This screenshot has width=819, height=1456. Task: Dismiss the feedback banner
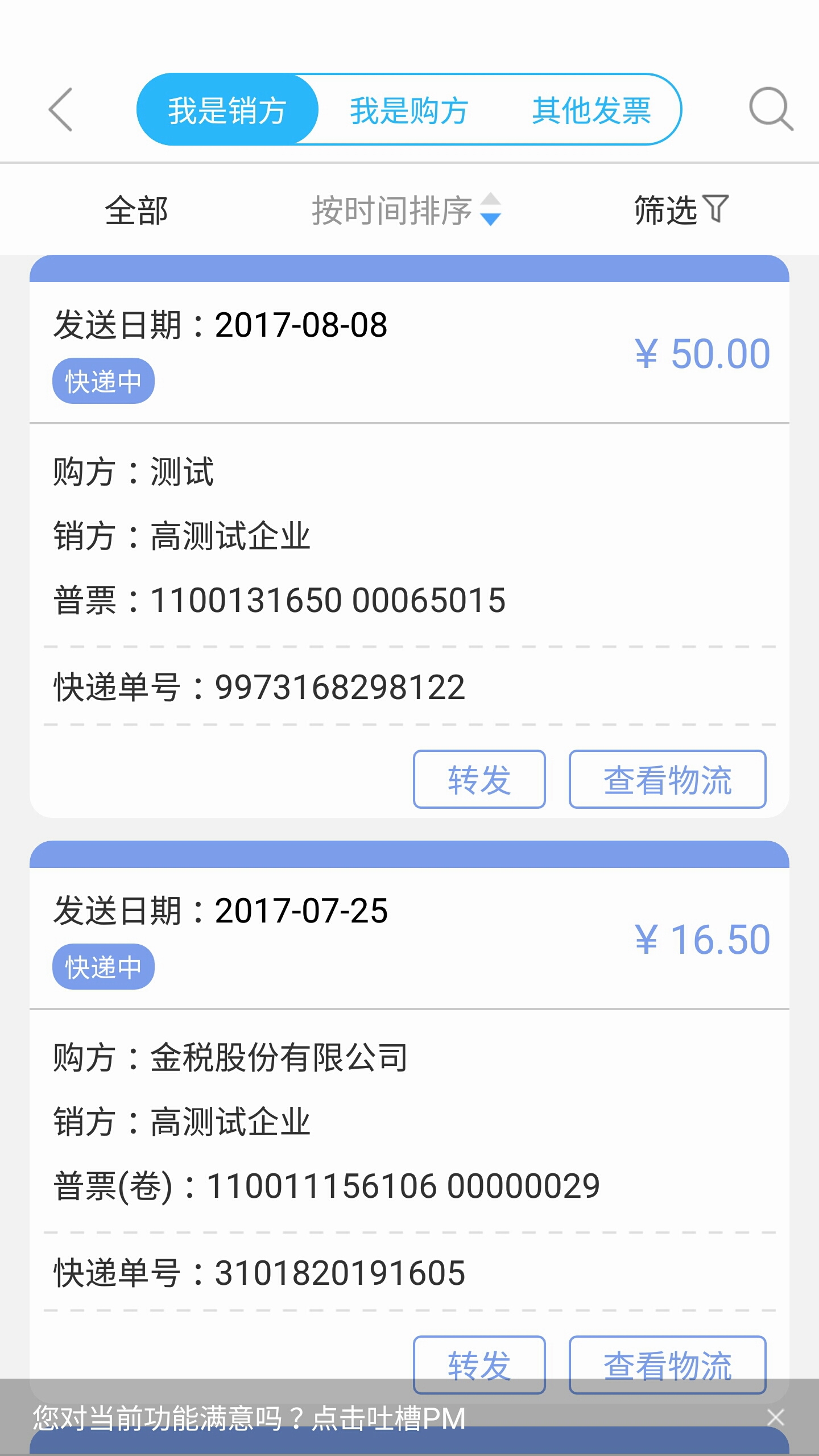pos(776,1417)
